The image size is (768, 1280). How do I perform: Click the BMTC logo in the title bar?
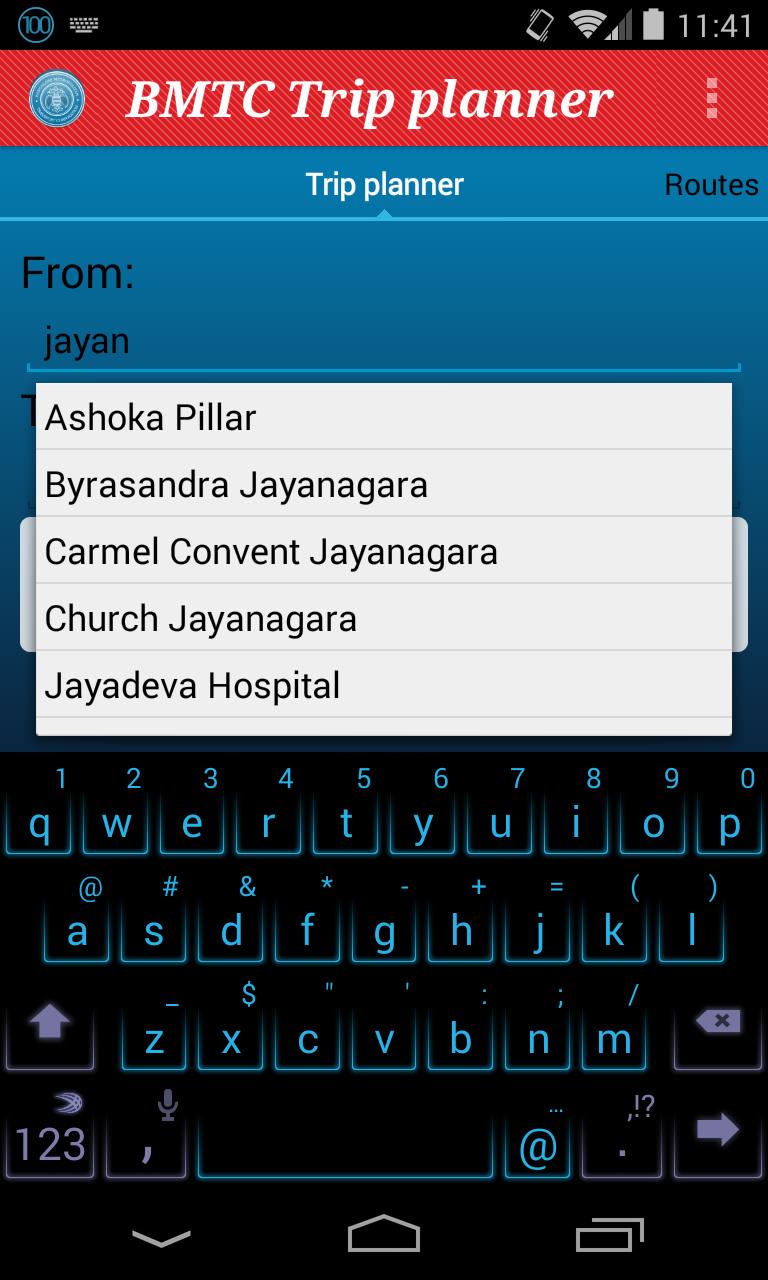pyautogui.click(x=54, y=97)
